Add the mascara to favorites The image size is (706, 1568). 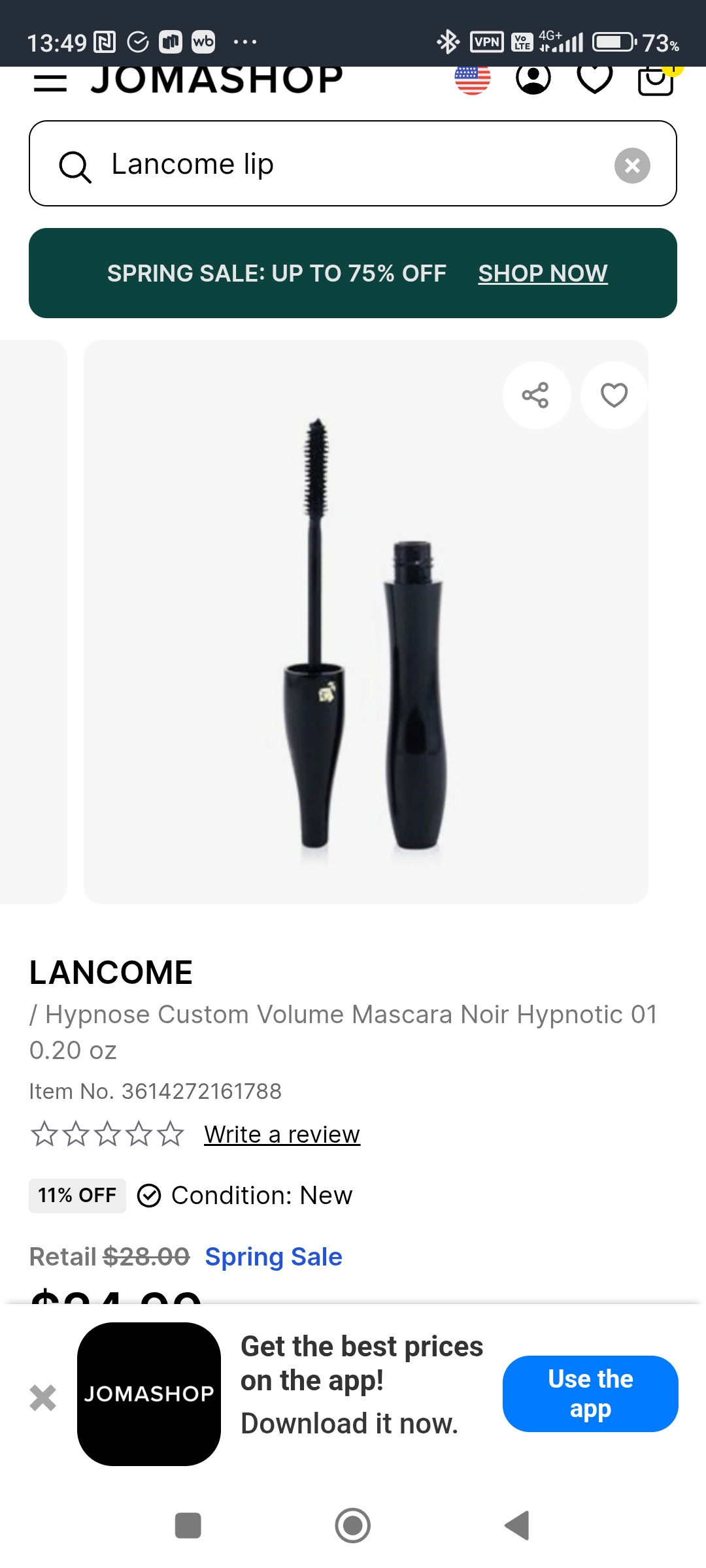point(614,395)
